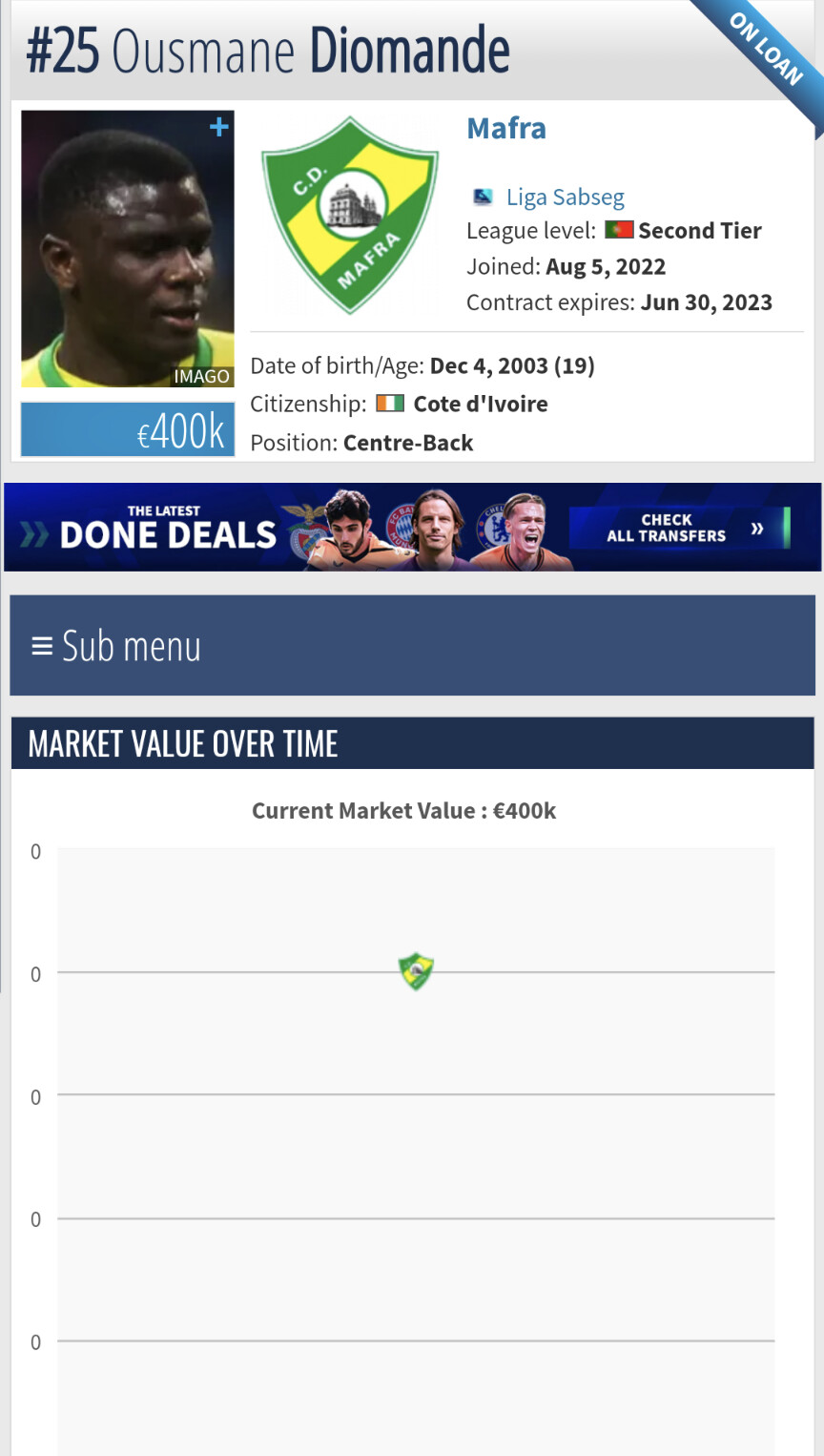Open the Mafra club link
This screenshot has width=824, height=1456.
coord(506,128)
